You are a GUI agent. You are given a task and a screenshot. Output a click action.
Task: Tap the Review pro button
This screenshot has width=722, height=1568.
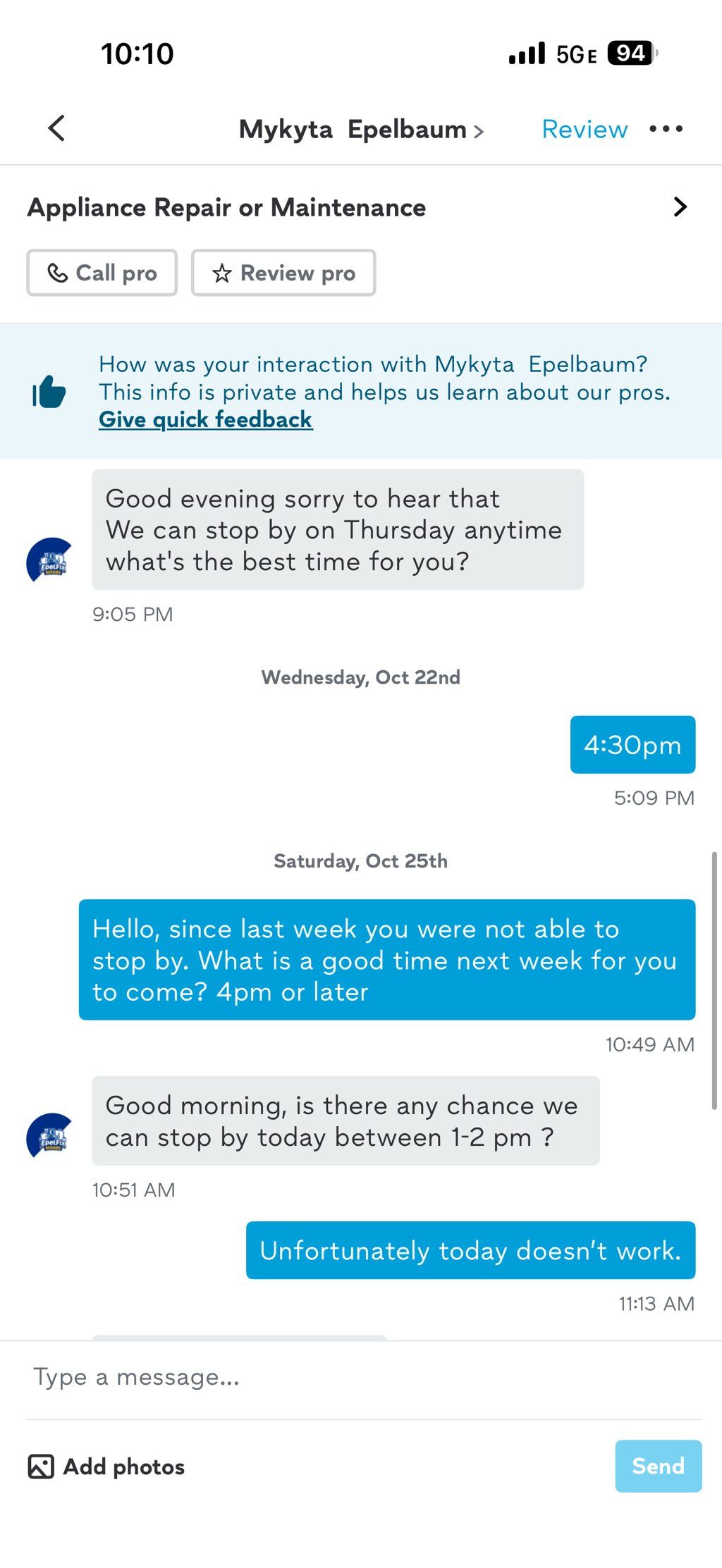click(283, 273)
